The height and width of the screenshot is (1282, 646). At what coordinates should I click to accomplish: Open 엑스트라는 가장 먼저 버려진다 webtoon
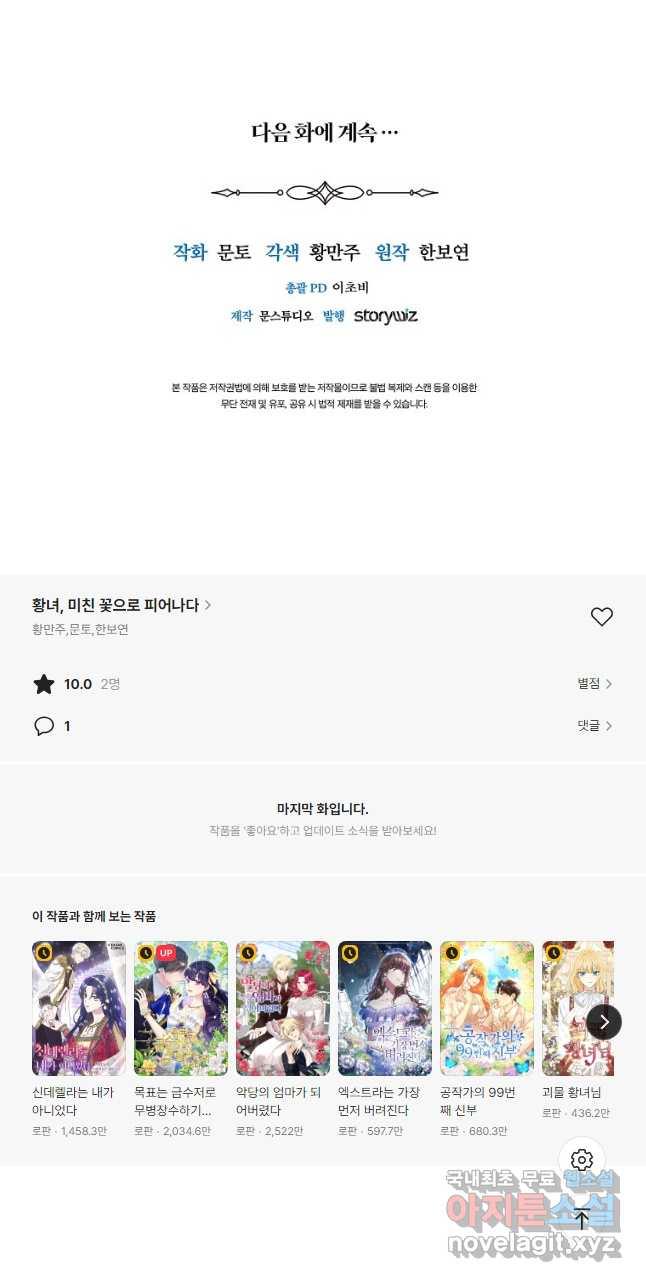tap(385, 1008)
